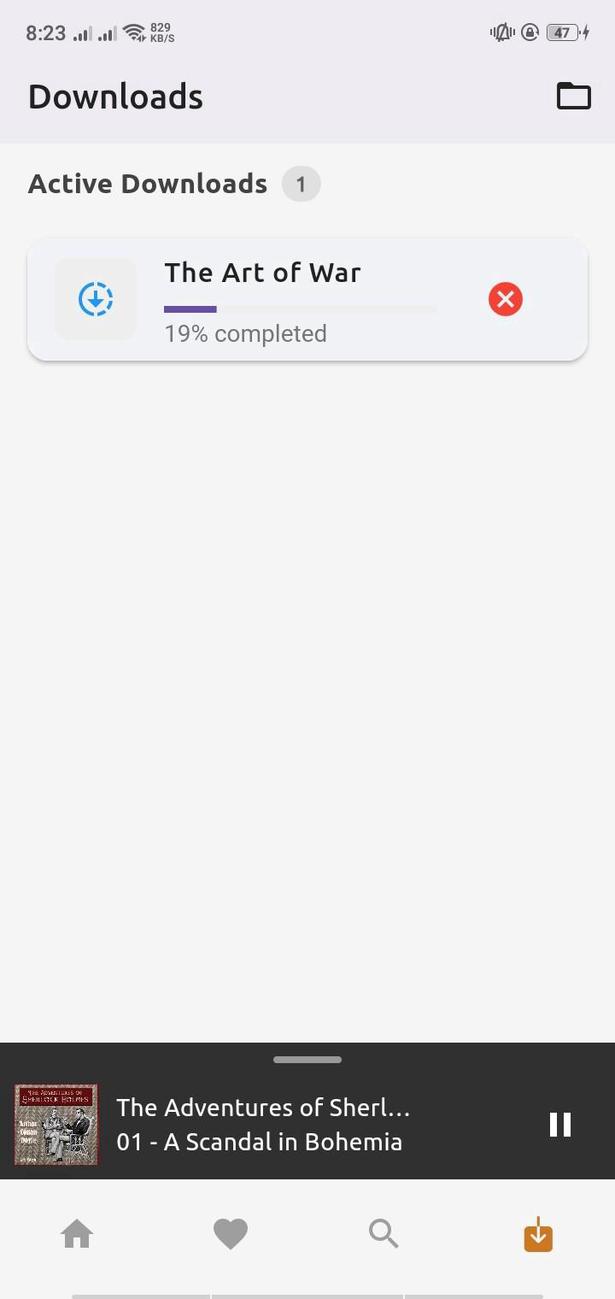The image size is (615, 1299).
Task: Switch to the Search tab
Action: (x=384, y=1235)
